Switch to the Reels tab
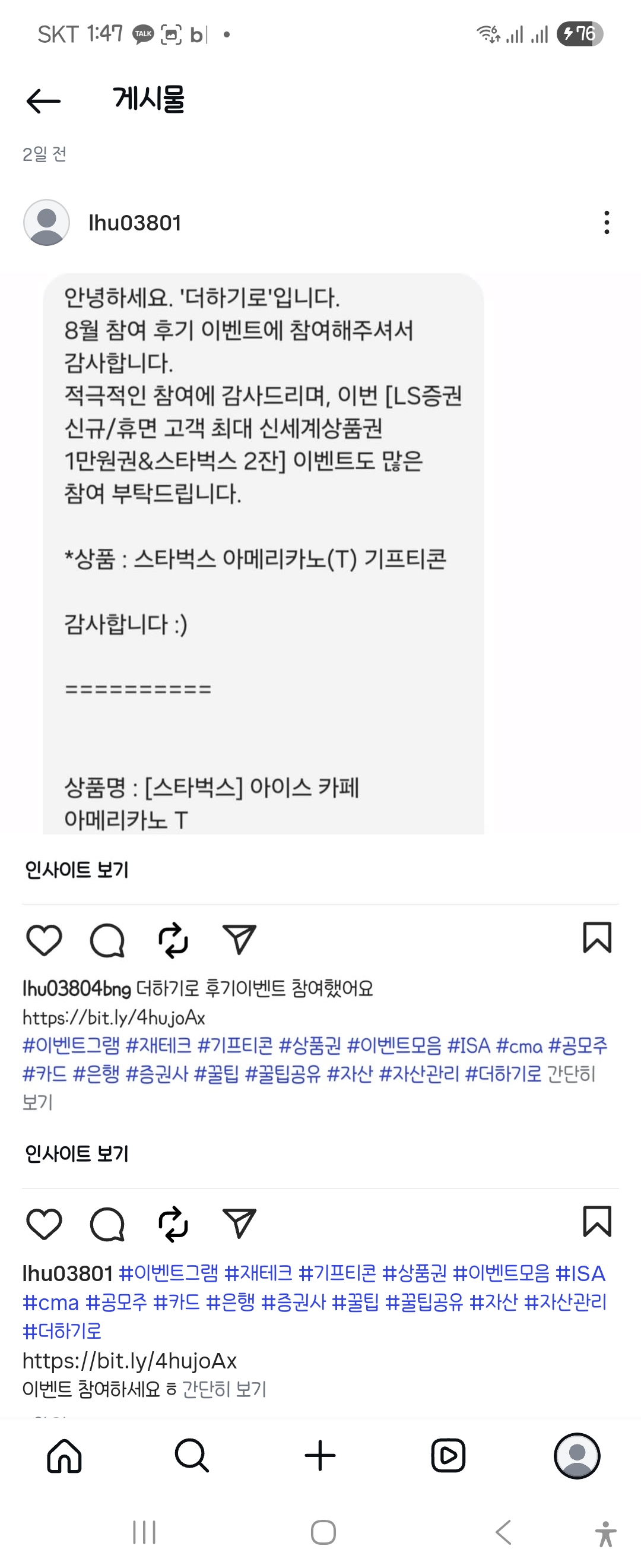This screenshot has height=1568, width=641. 448,1456
